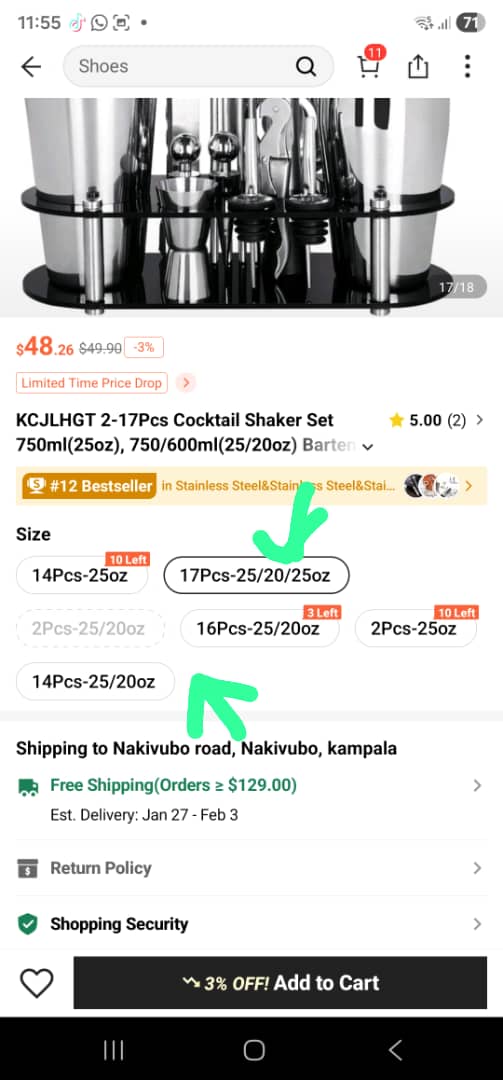Choose size 16Pcs-25/20oz
Screen dimensions: 503x1080
pyautogui.click(x=260, y=628)
